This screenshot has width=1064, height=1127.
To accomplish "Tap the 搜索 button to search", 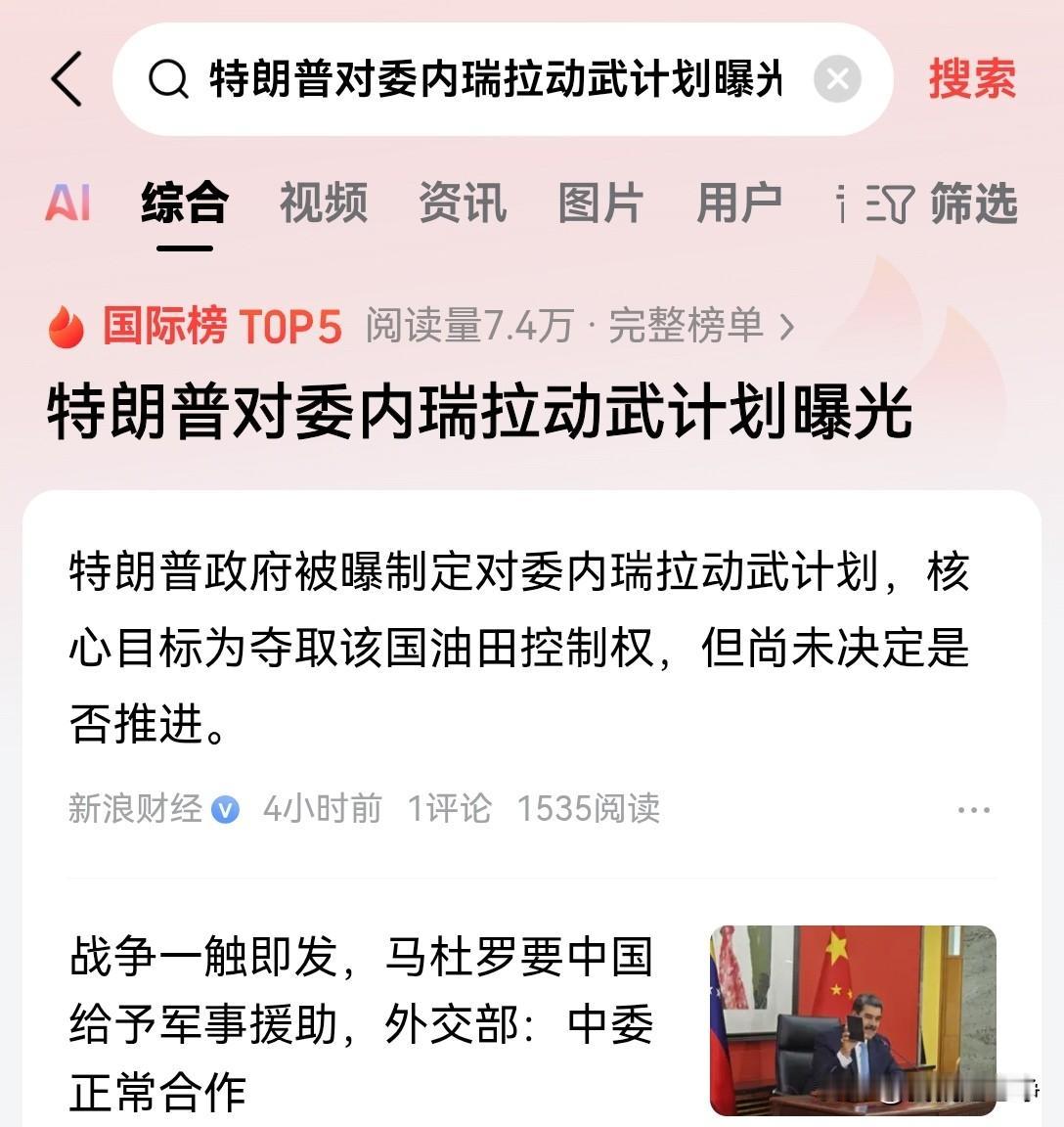I will click(971, 80).
